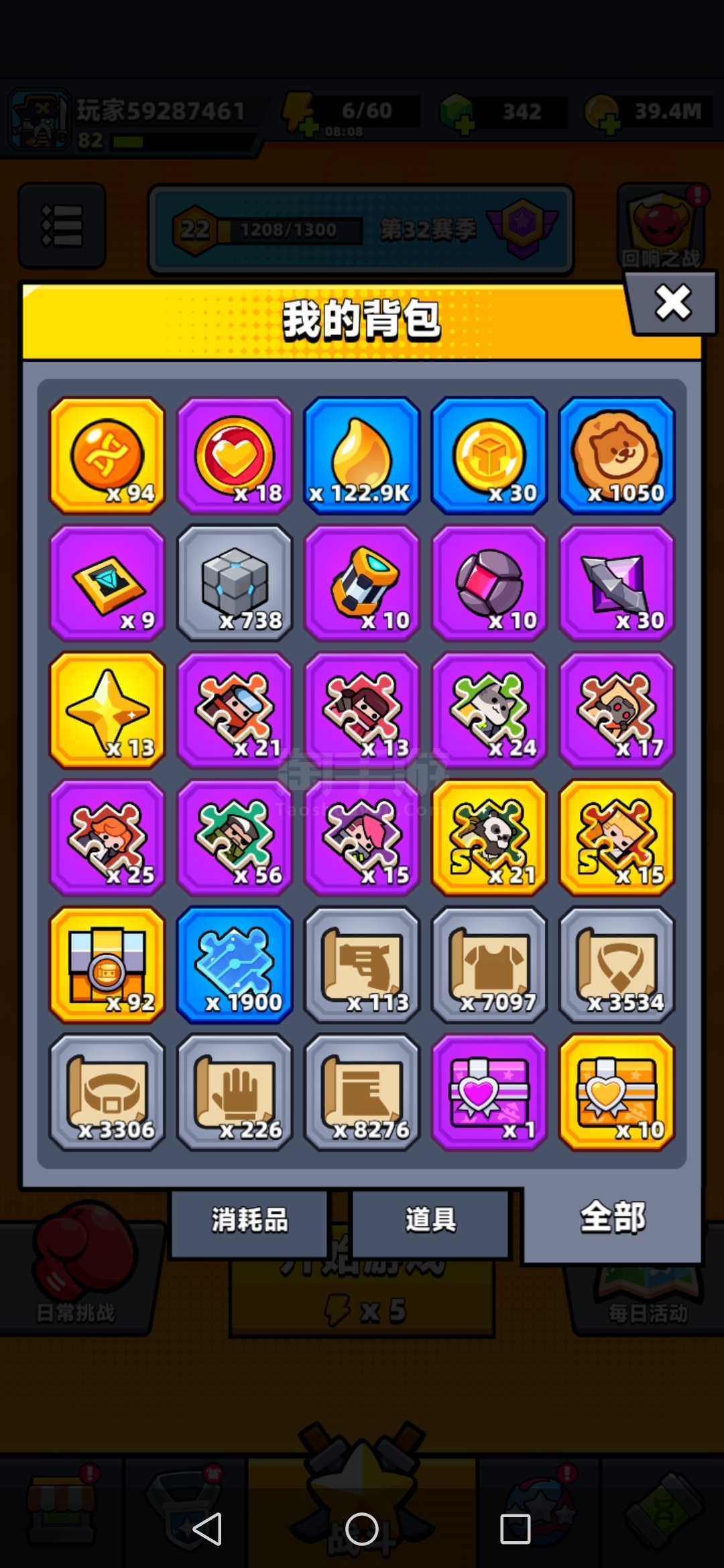
Task: Open the pistol blueprint scroll x113
Action: (x=362, y=965)
